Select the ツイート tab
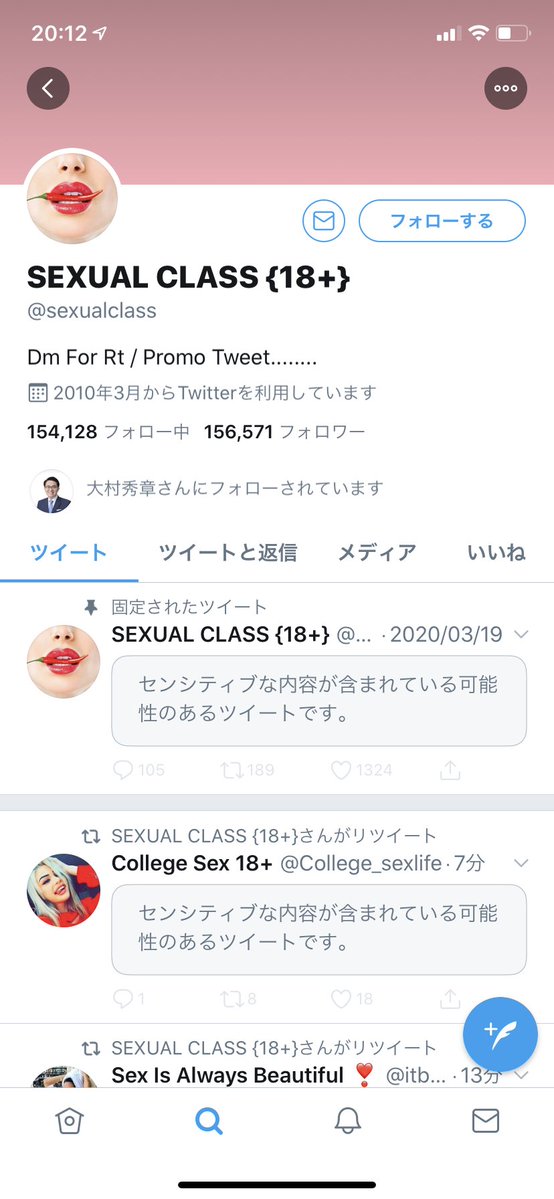554x1199 pixels. [69, 552]
